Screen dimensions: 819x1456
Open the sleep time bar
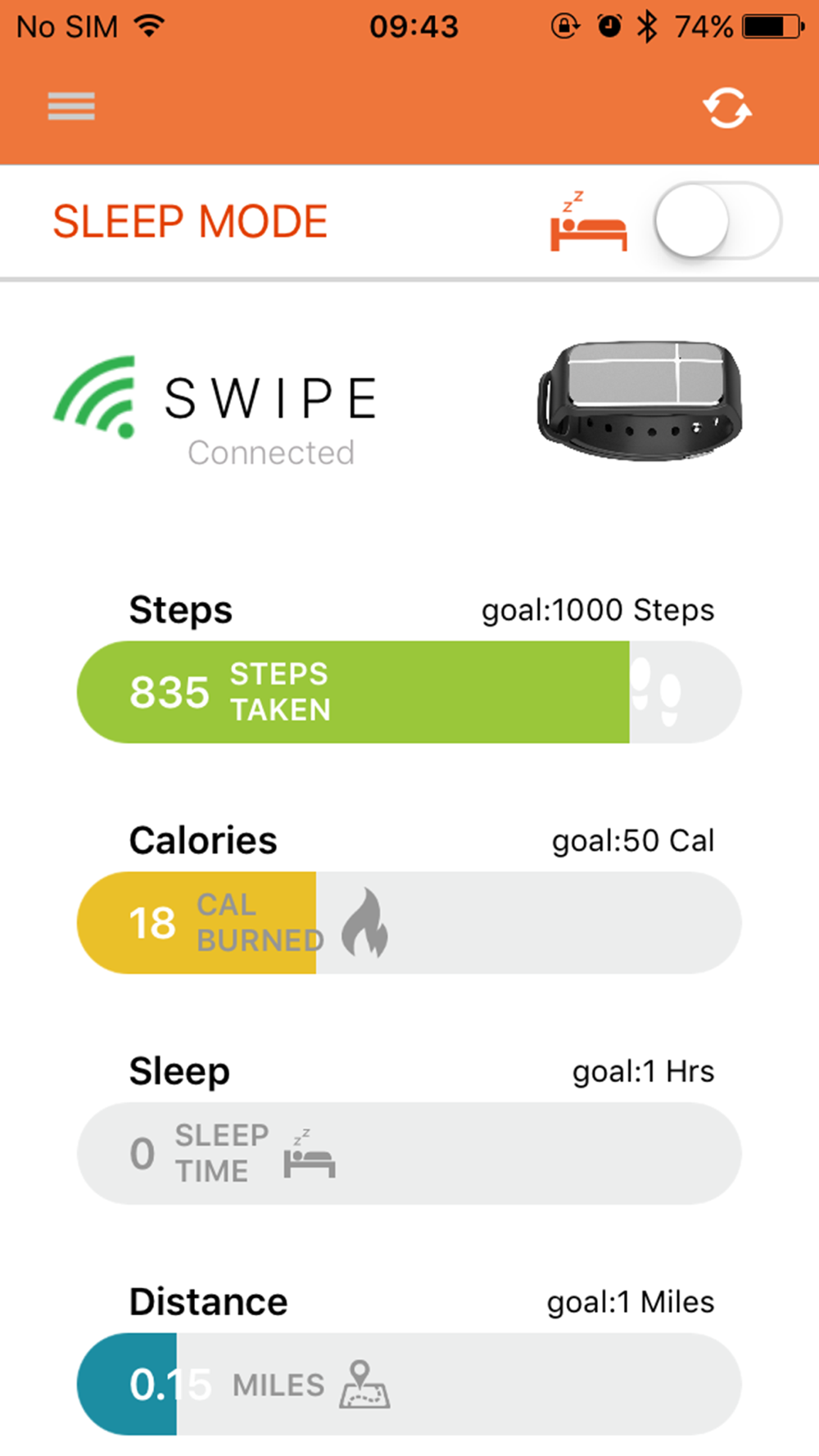pyautogui.click(x=409, y=1154)
